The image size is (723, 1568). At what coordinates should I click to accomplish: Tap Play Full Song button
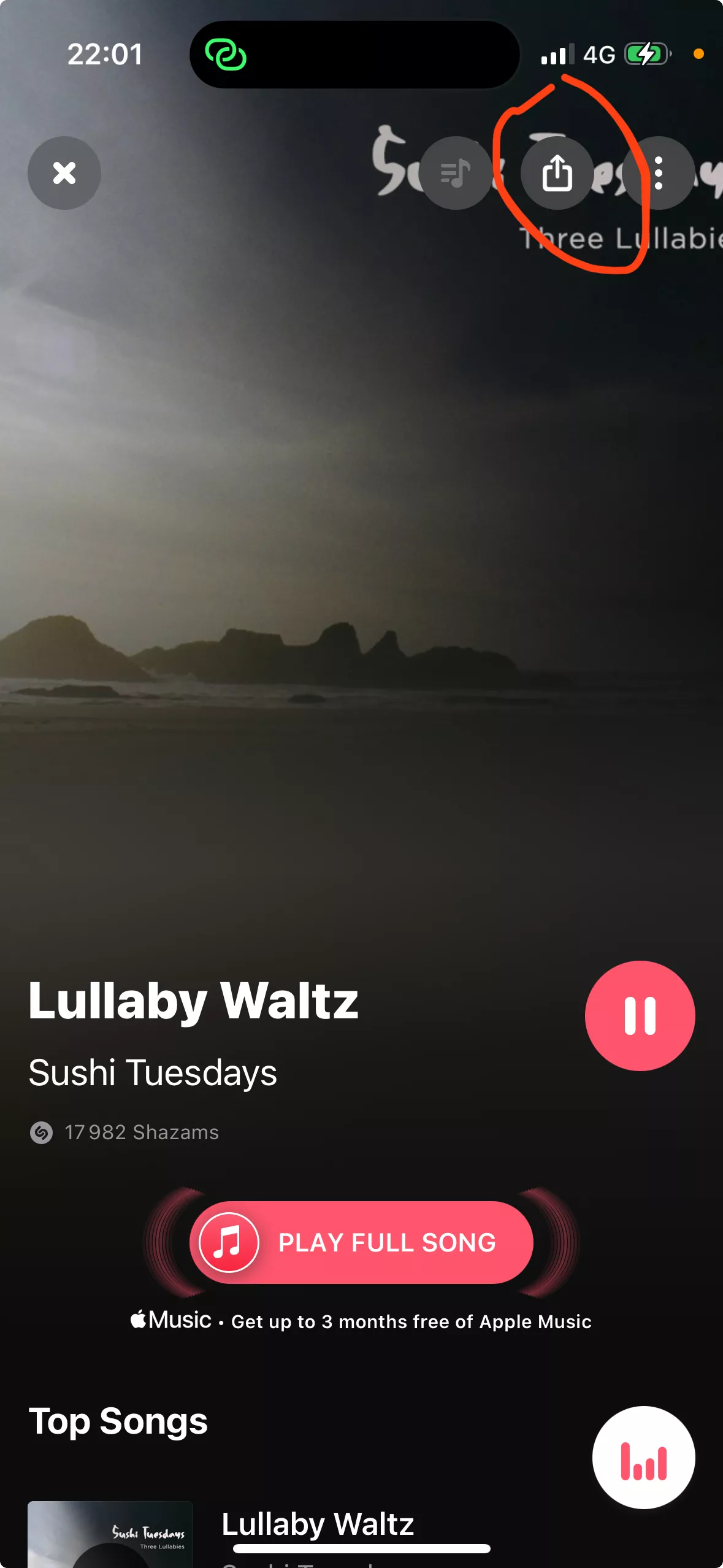coord(361,1242)
